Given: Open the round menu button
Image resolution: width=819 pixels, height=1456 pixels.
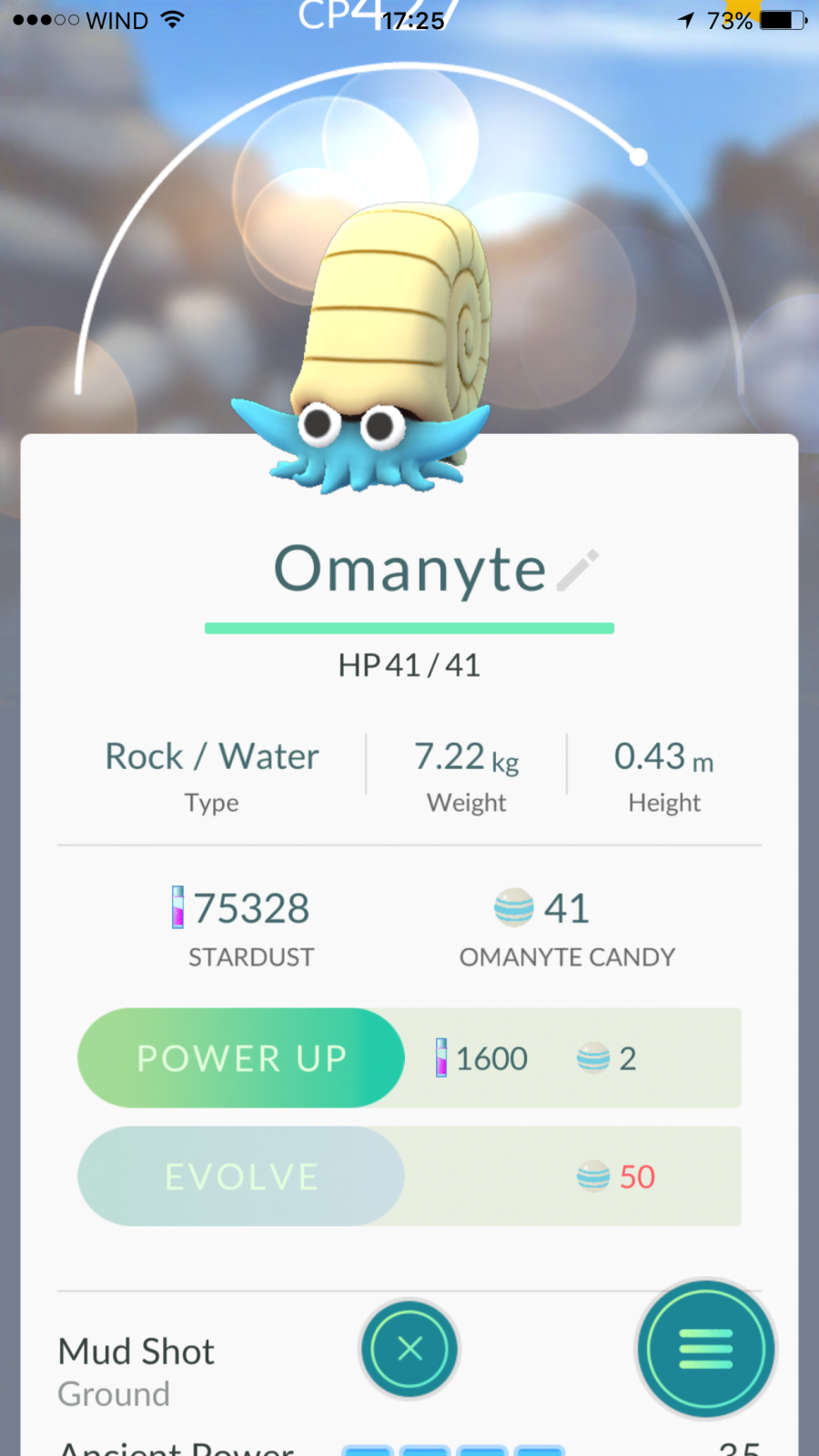Looking at the screenshot, I should tap(706, 1349).
